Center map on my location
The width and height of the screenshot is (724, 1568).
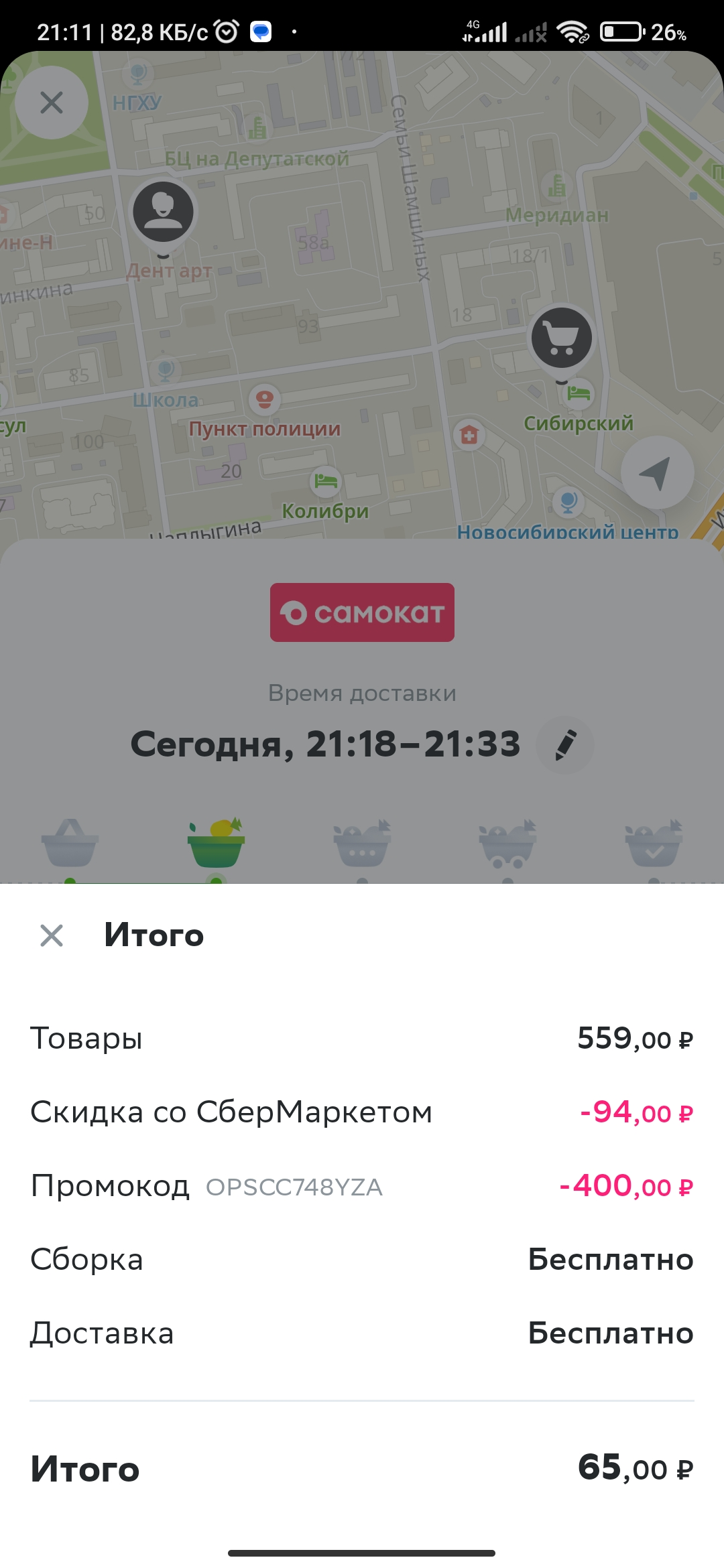[x=657, y=472]
